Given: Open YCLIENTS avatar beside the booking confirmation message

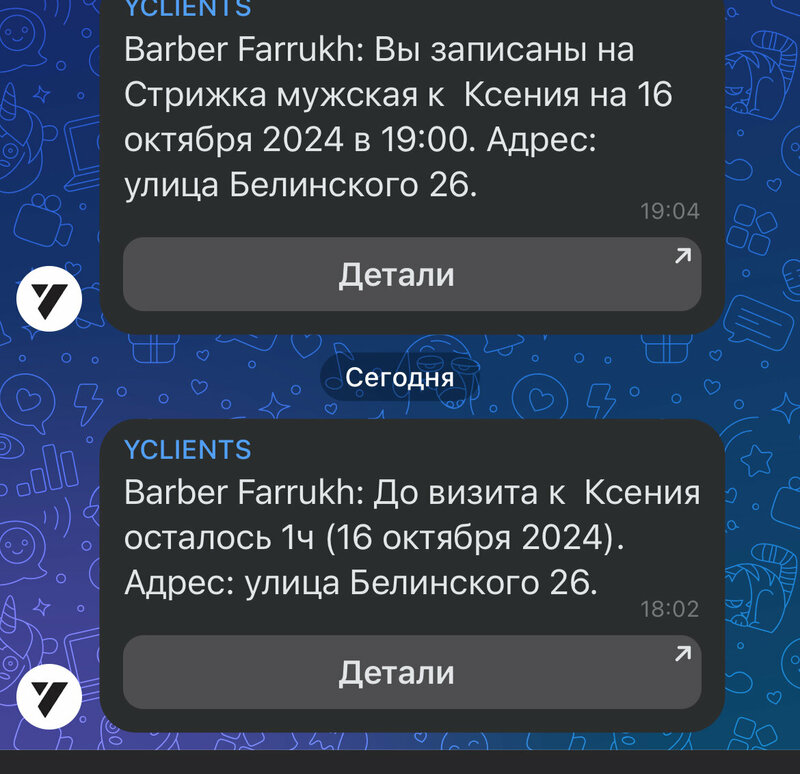Looking at the screenshot, I should [x=50, y=298].
